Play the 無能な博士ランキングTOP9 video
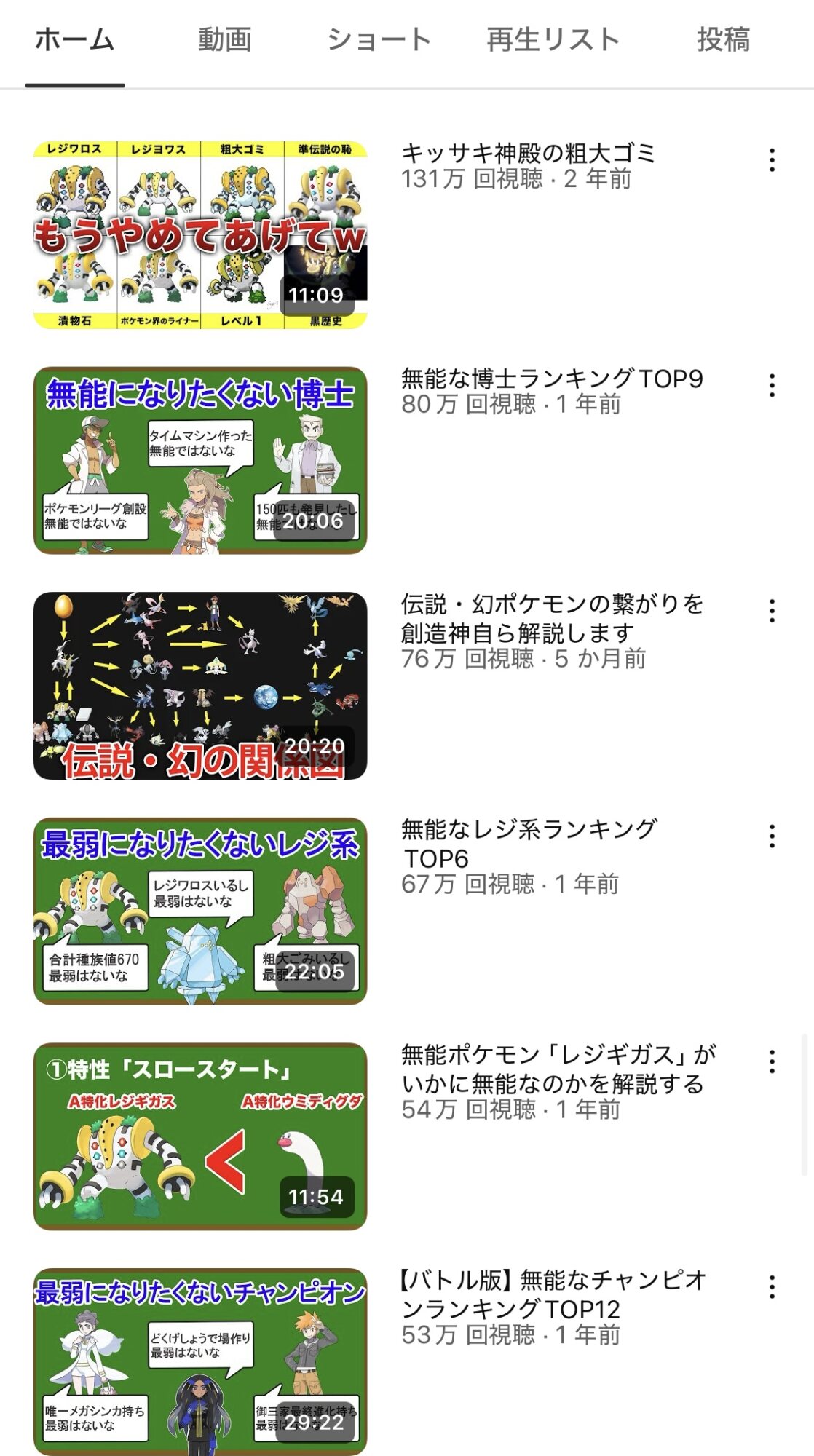 coord(200,460)
